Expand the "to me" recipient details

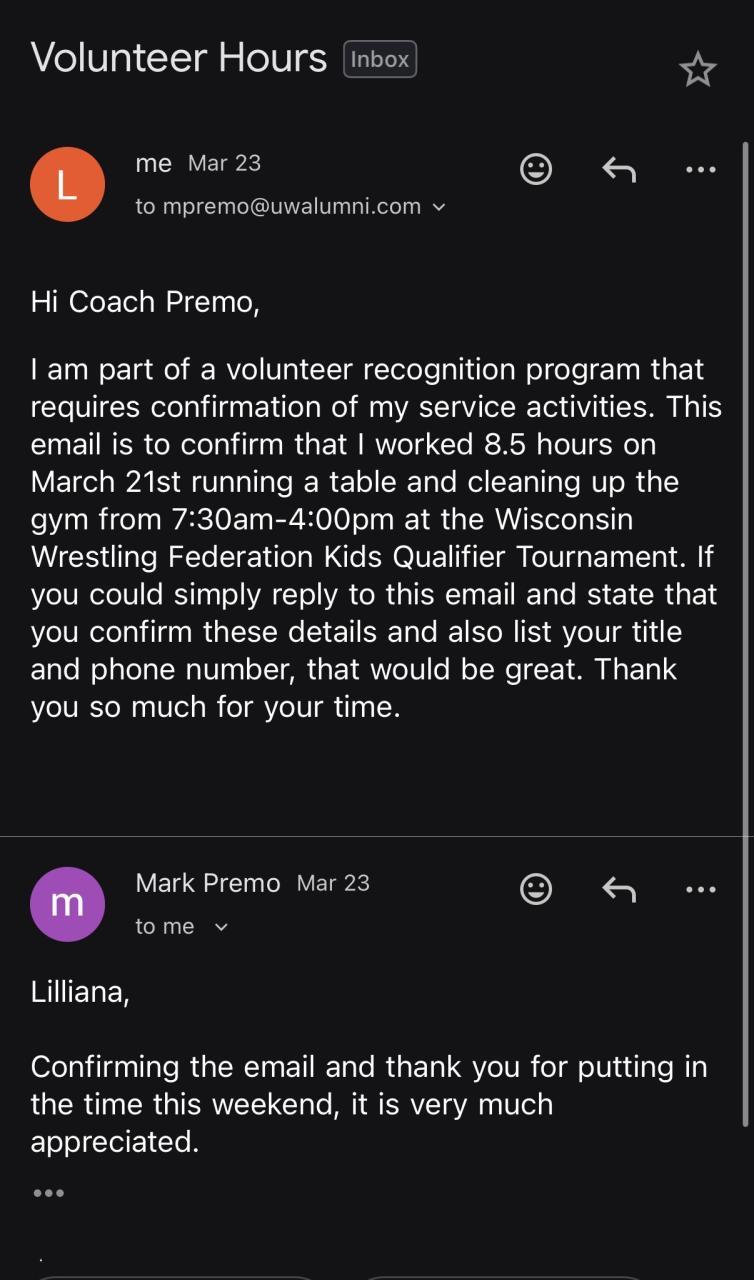click(221, 927)
